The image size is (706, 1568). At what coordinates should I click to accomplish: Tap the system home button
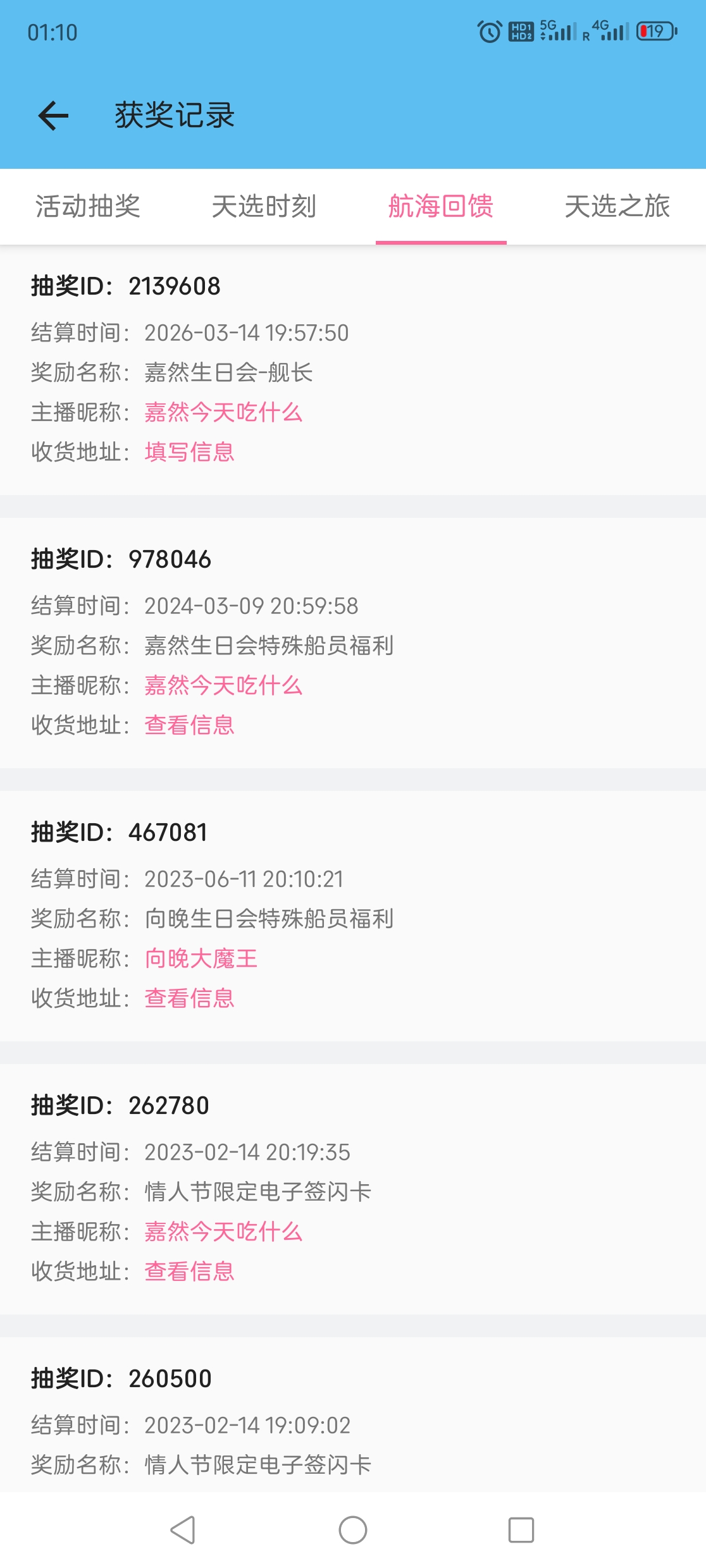[353, 1530]
